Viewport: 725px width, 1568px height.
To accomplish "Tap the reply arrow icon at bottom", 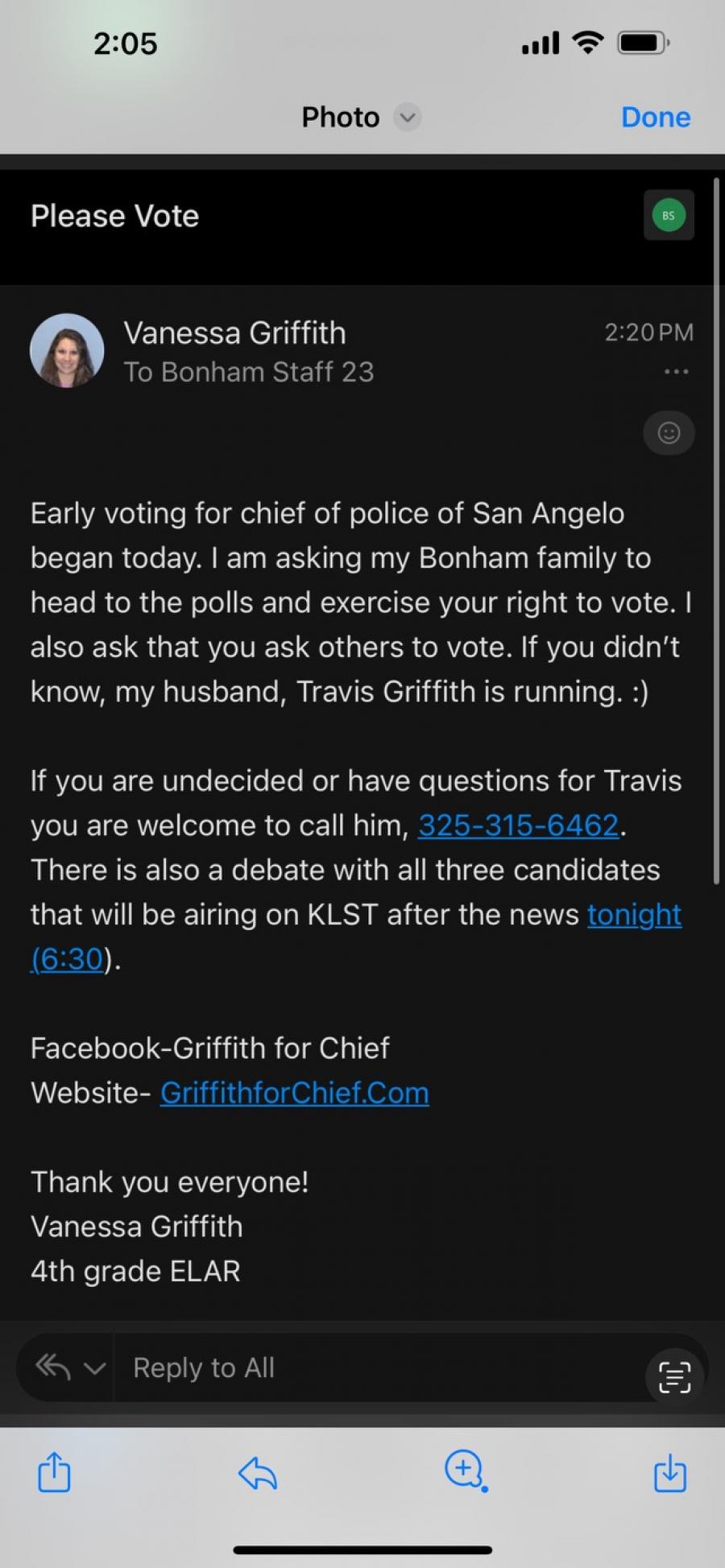I will (258, 1474).
